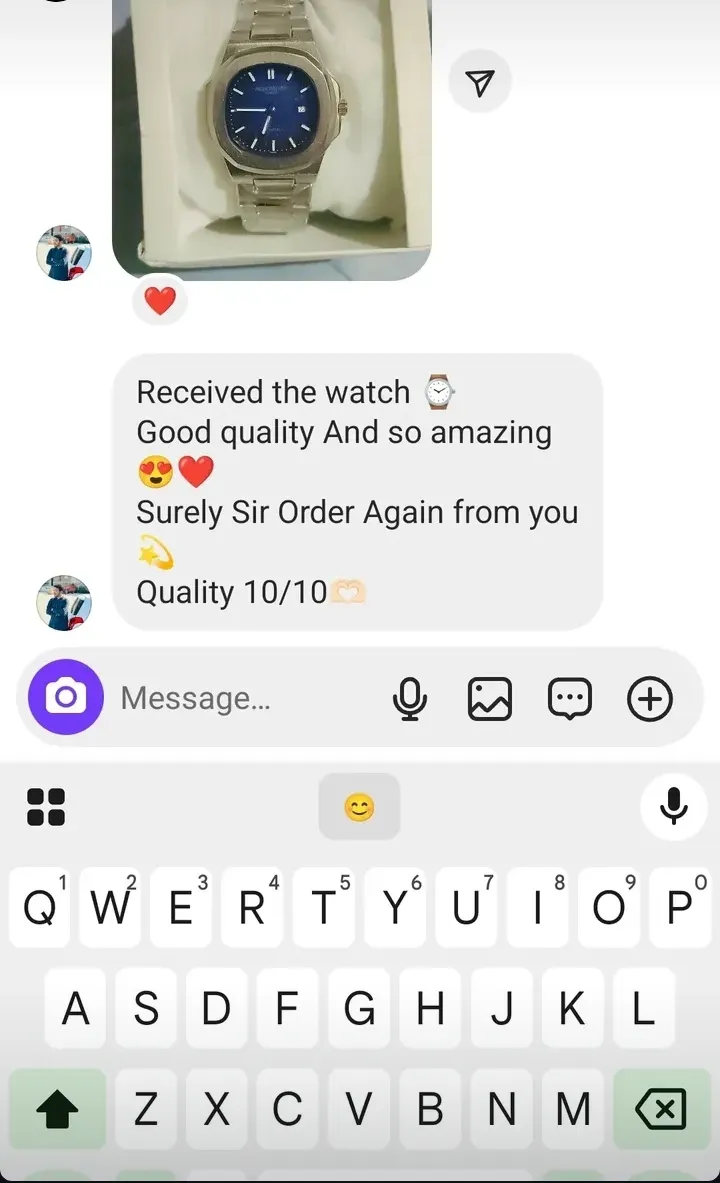Image resolution: width=720 pixels, height=1183 pixels.
Task: Open the sticker and GIF bubble icon
Action: coord(570,698)
